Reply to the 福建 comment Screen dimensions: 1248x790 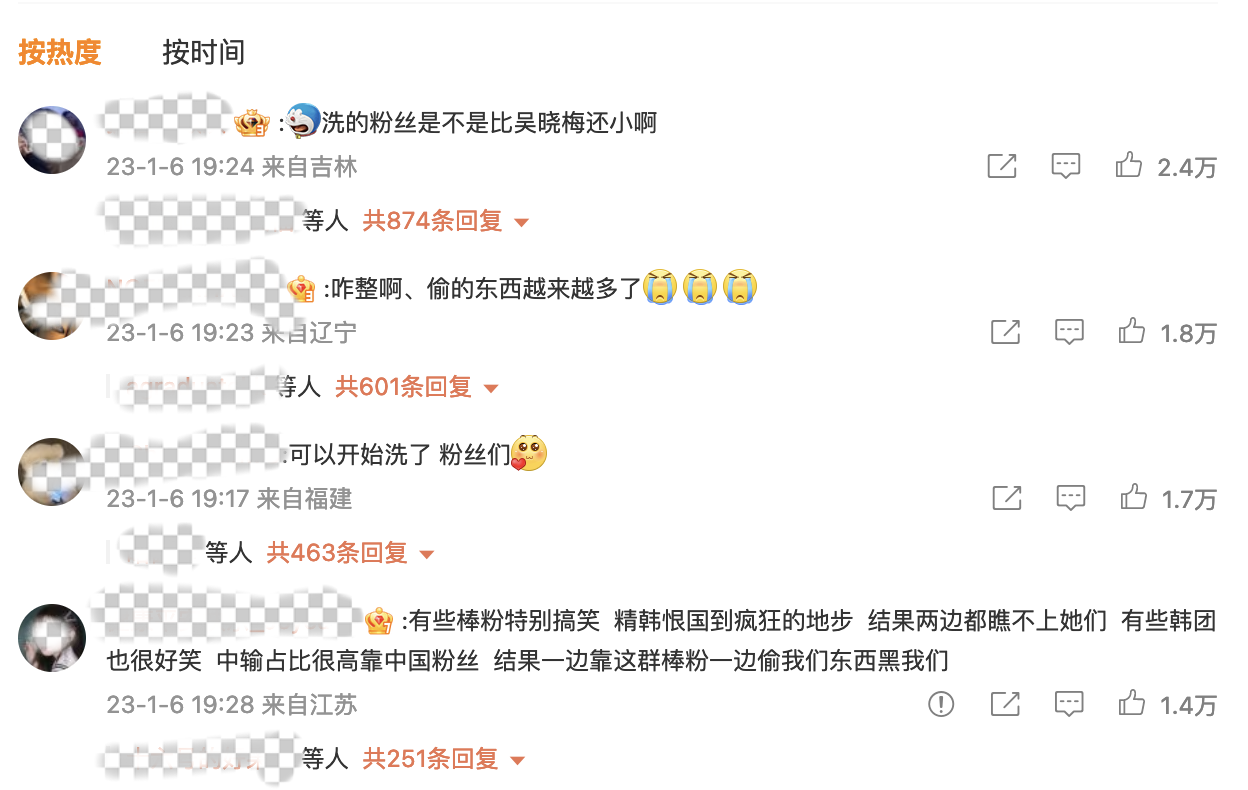[x=1070, y=498]
